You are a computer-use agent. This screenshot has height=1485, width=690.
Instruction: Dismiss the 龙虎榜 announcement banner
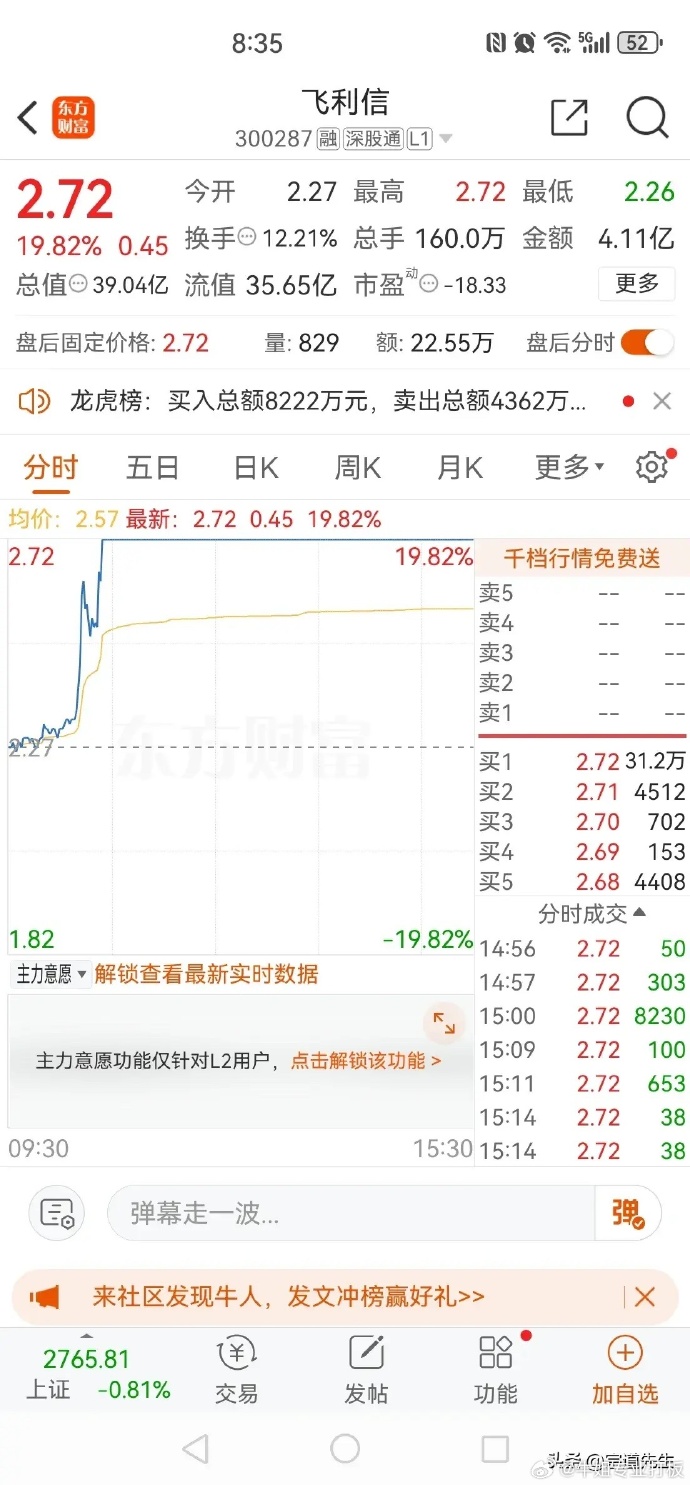click(662, 402)
